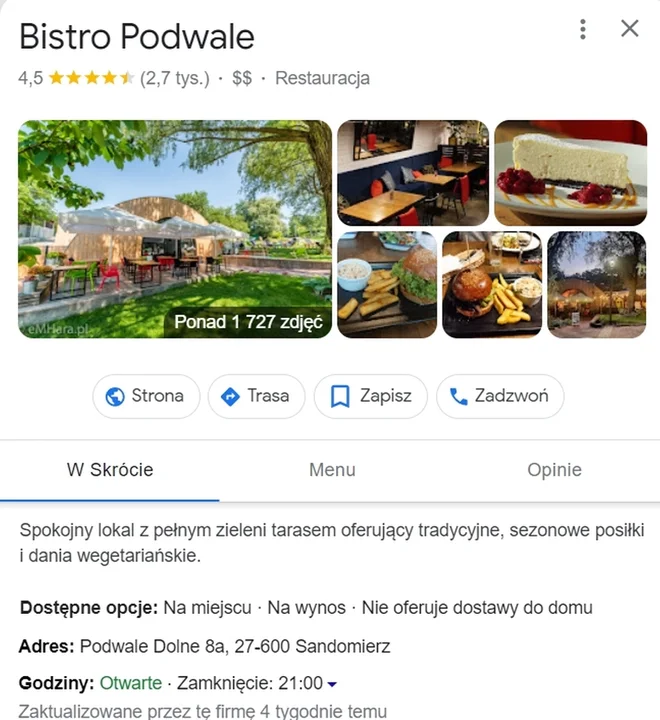Open the three-dot overflow menu
This screenshot has height=720, width=660.
point(583,29)
